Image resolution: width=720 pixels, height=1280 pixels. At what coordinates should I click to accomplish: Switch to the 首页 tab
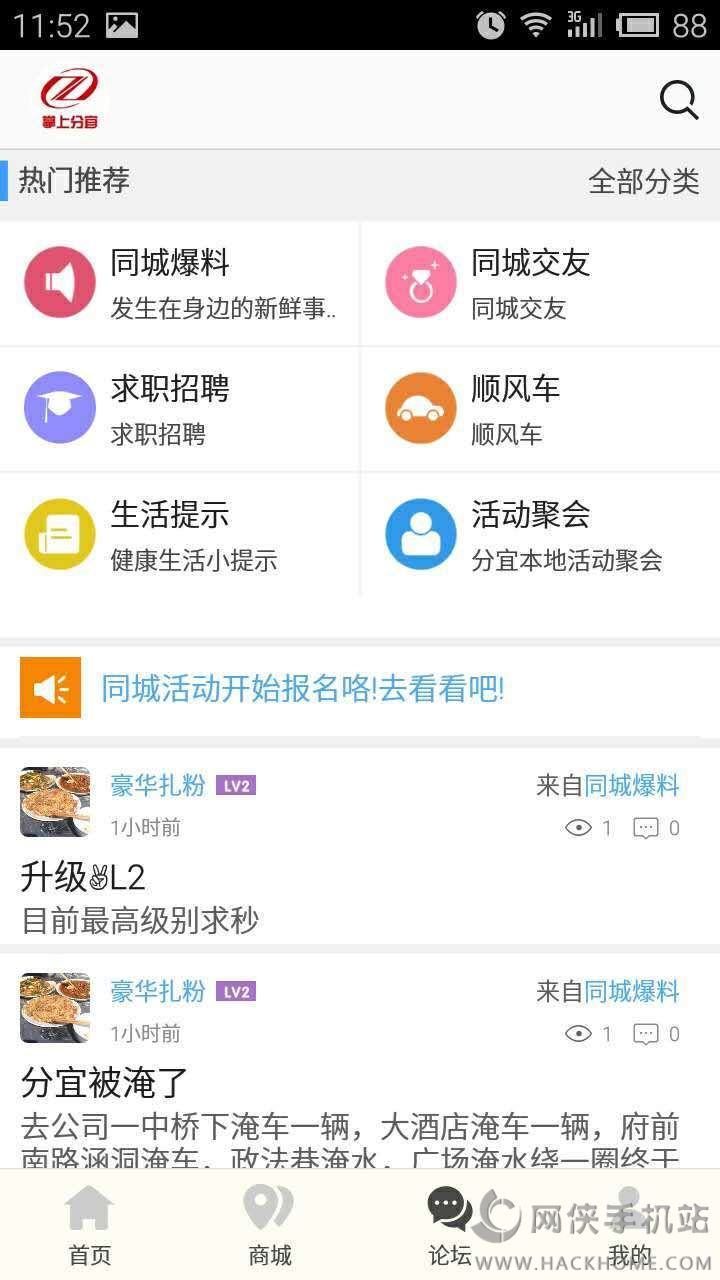click(x=90, y=1225)
